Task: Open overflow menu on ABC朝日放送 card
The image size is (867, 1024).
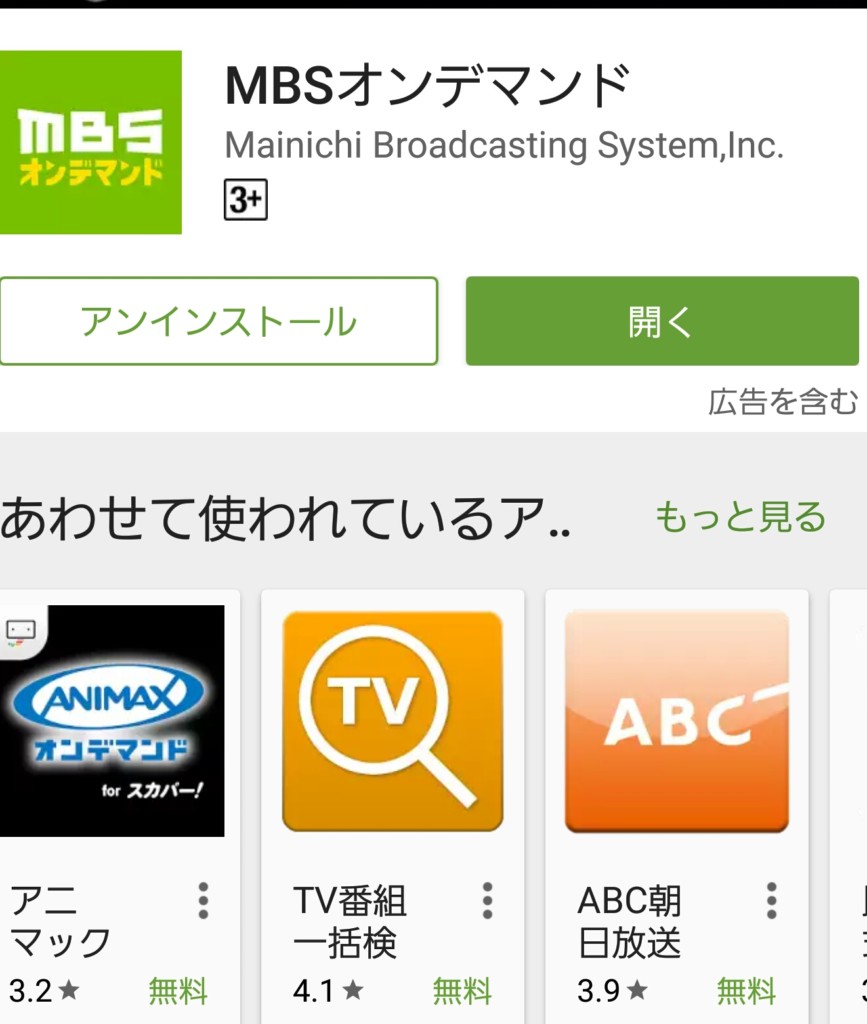Action: pyautogui.click(x=771, y=901)
